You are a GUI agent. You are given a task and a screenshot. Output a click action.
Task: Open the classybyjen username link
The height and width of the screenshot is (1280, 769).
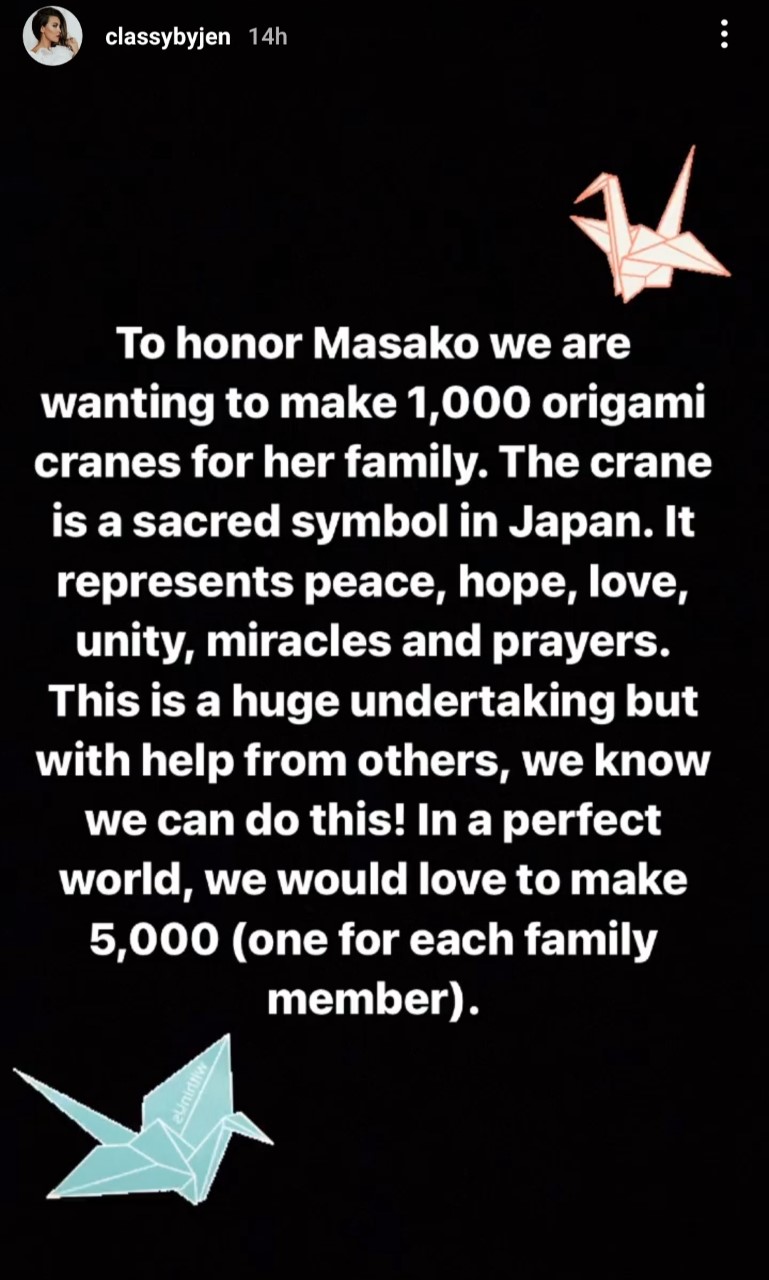[168, 36]
